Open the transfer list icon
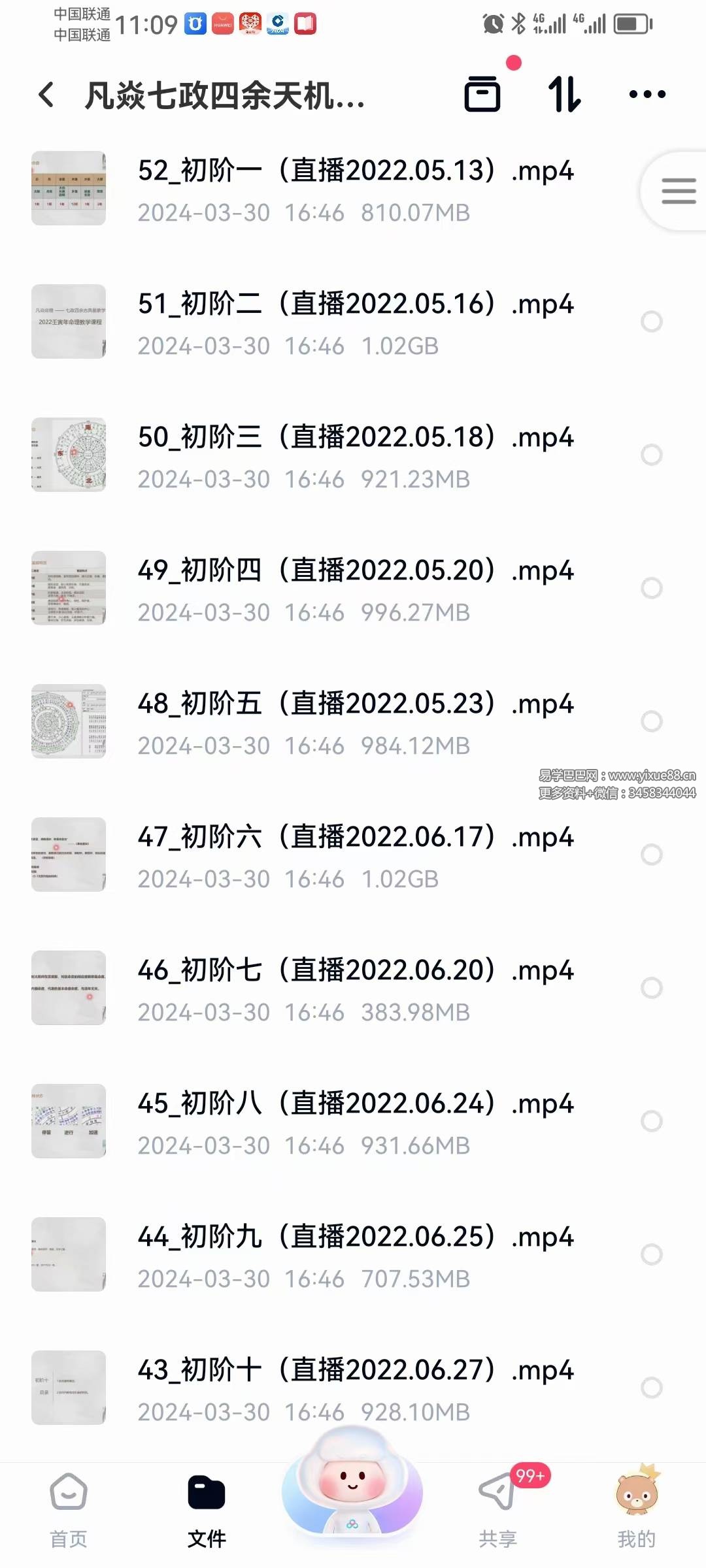The image size is (706, 1568). tap(482, 94)
